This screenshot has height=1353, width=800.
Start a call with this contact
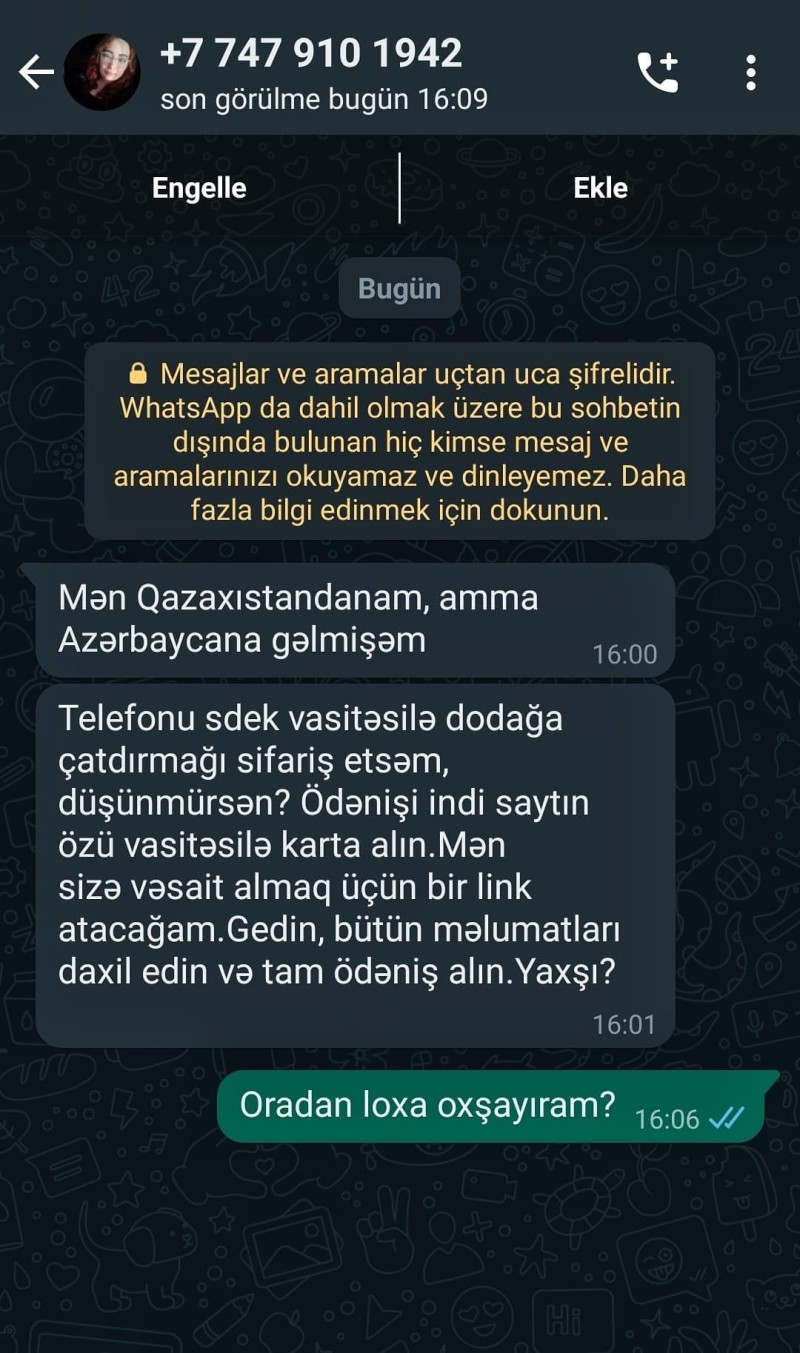[658, 72]
